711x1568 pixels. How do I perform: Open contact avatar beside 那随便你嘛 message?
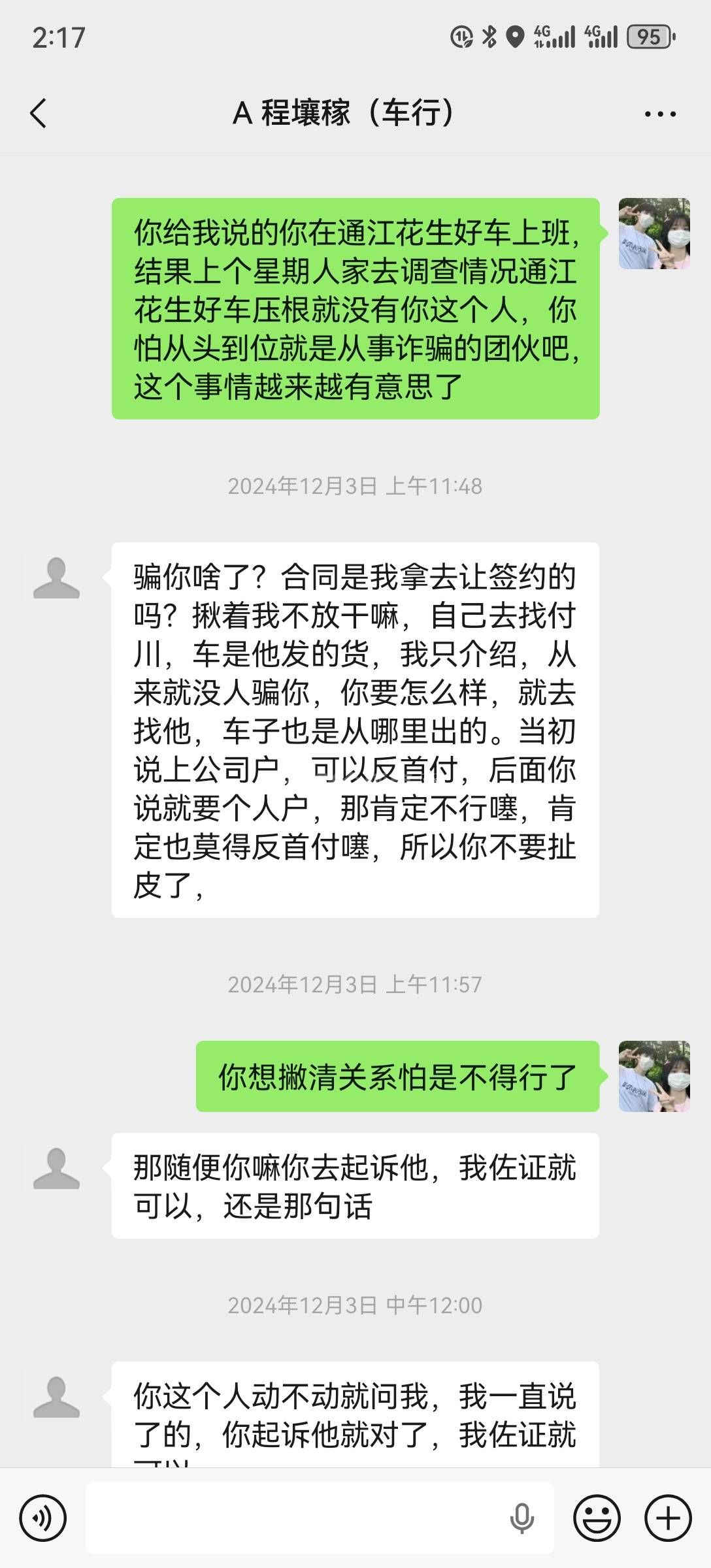point(56,1169)
